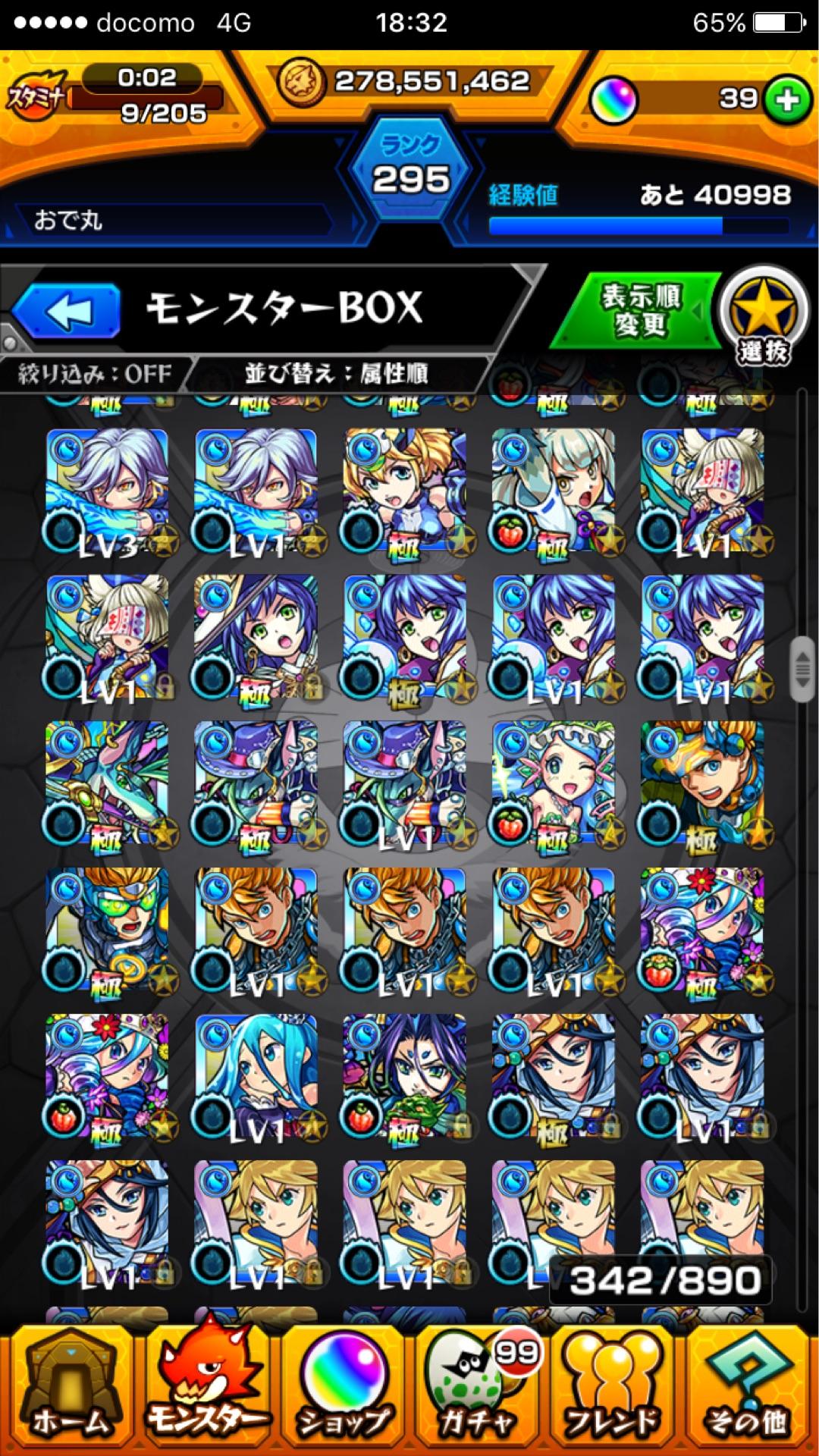819x1456 pixels.
Task: Select the green-goggled masked monster
Action: (108, 930)
